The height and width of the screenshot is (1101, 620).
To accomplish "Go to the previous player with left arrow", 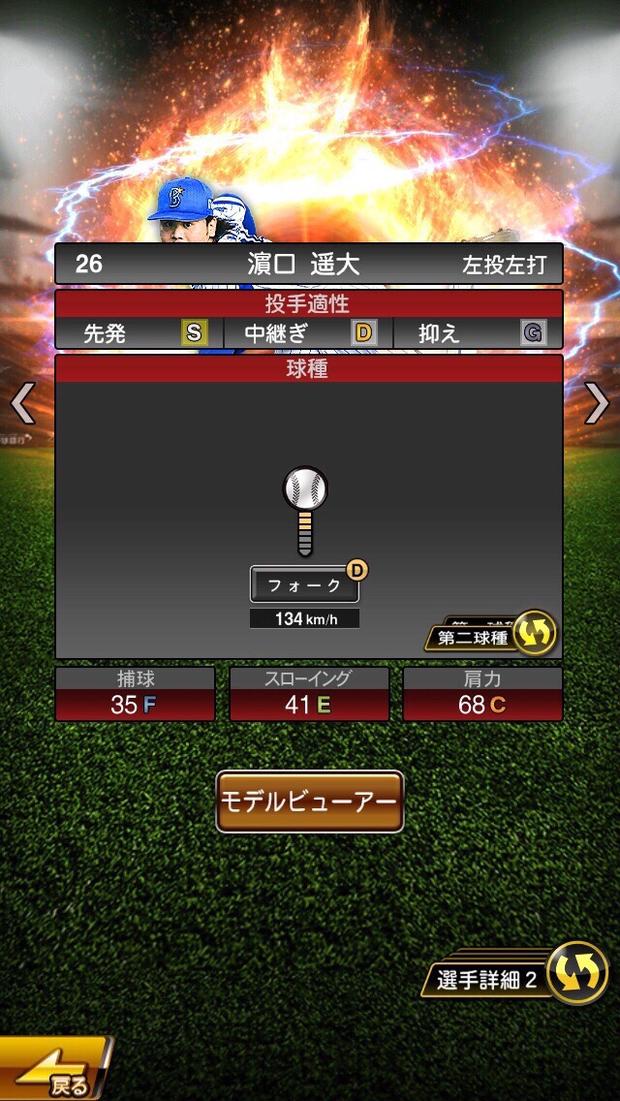I will [x=22, y=404].
